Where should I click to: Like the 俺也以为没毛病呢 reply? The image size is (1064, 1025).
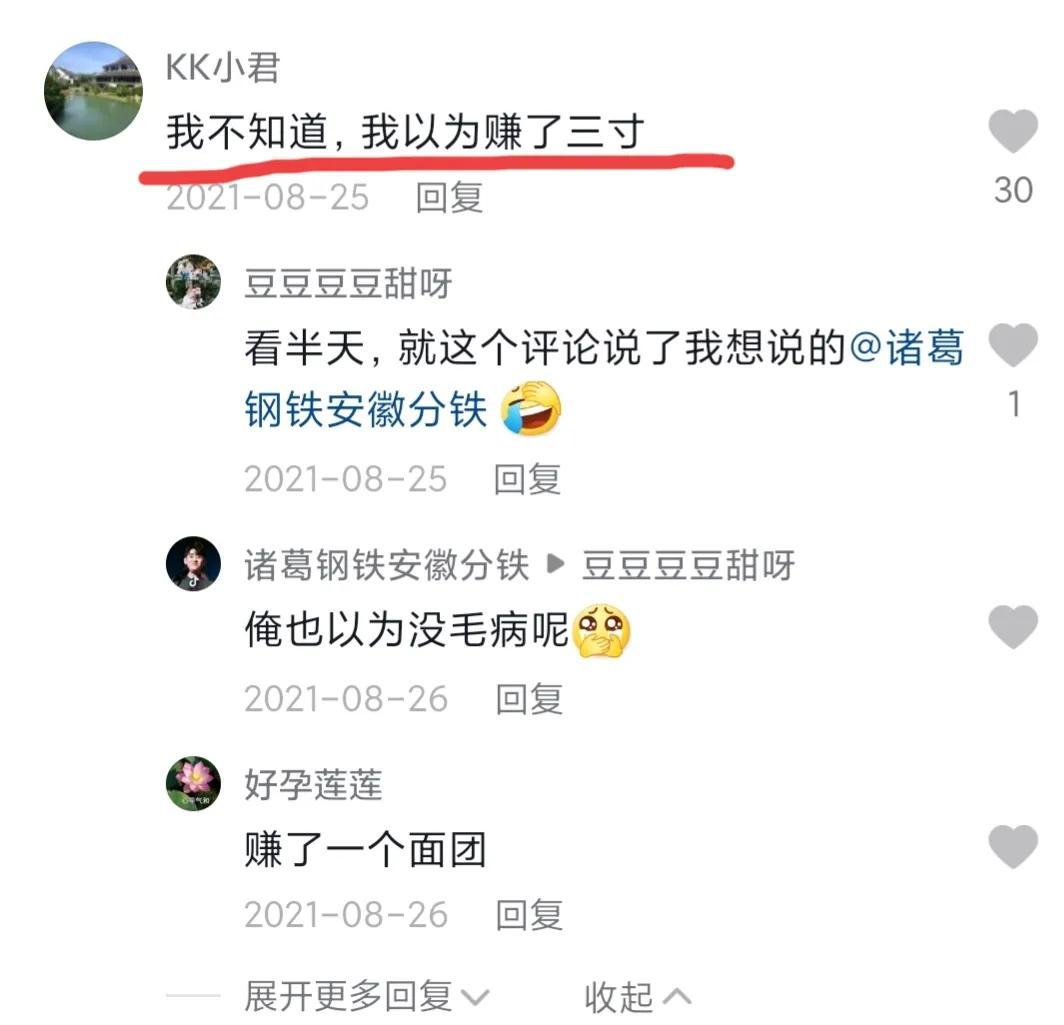(x=1013, y=628)
